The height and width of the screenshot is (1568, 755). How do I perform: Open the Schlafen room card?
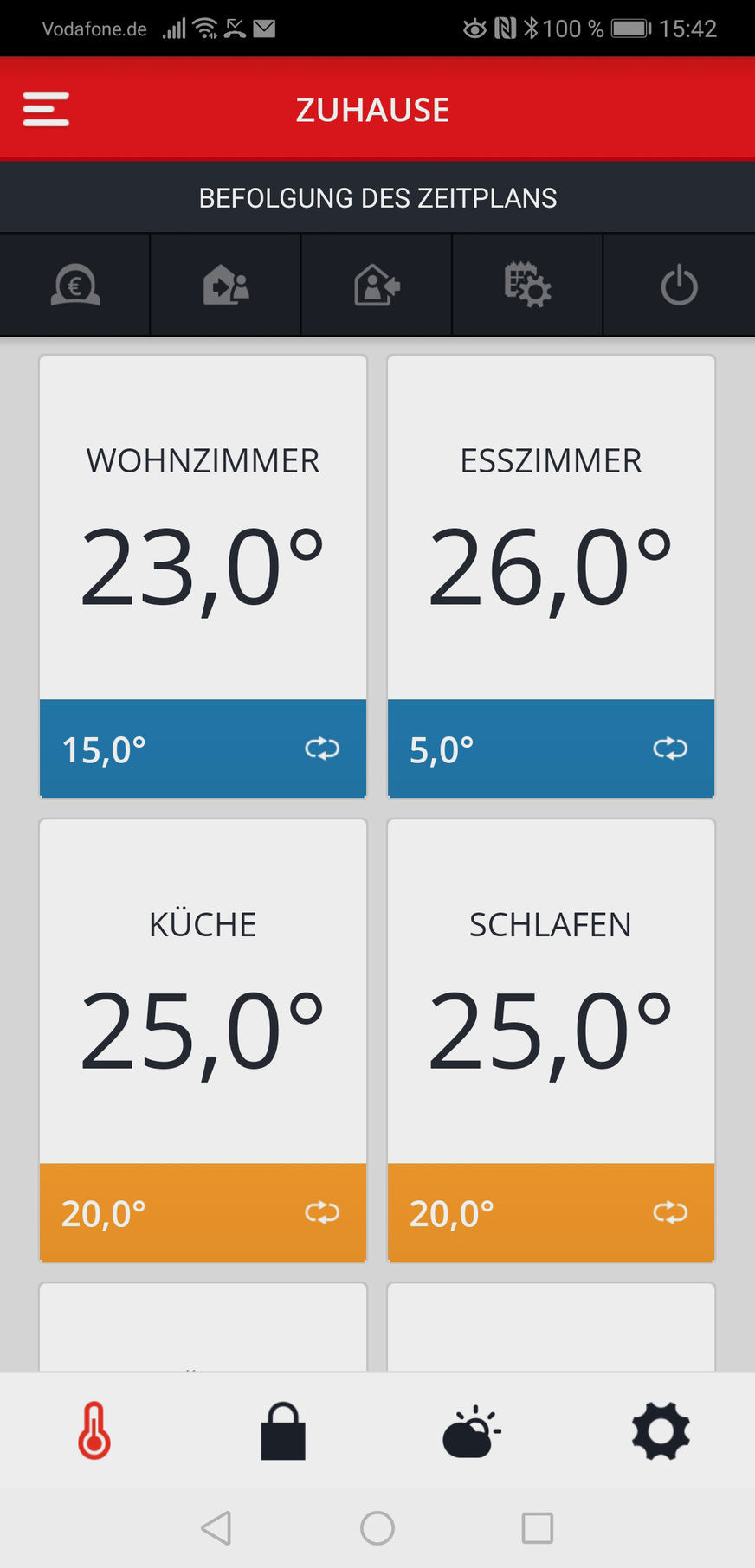(x=551, y=992)
